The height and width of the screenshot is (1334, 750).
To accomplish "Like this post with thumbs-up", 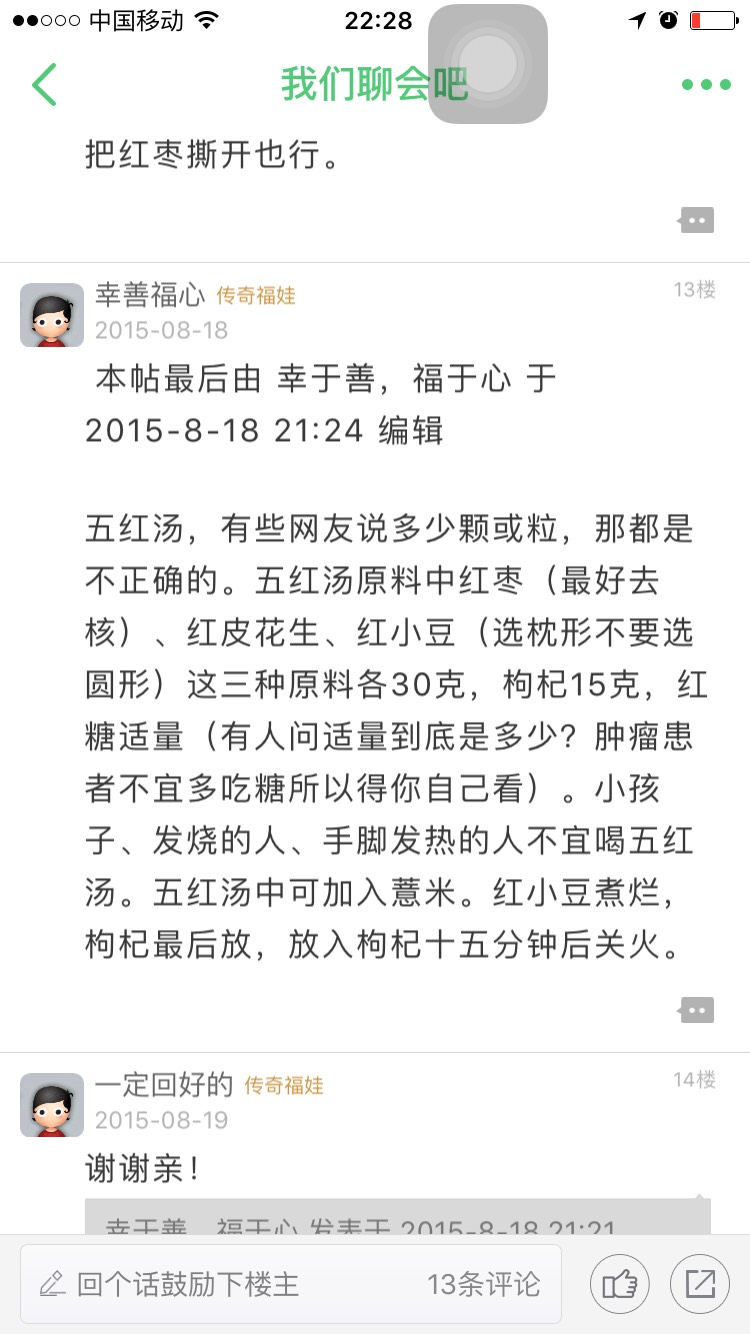I will pyautogui.click(x=620, y=1284).
